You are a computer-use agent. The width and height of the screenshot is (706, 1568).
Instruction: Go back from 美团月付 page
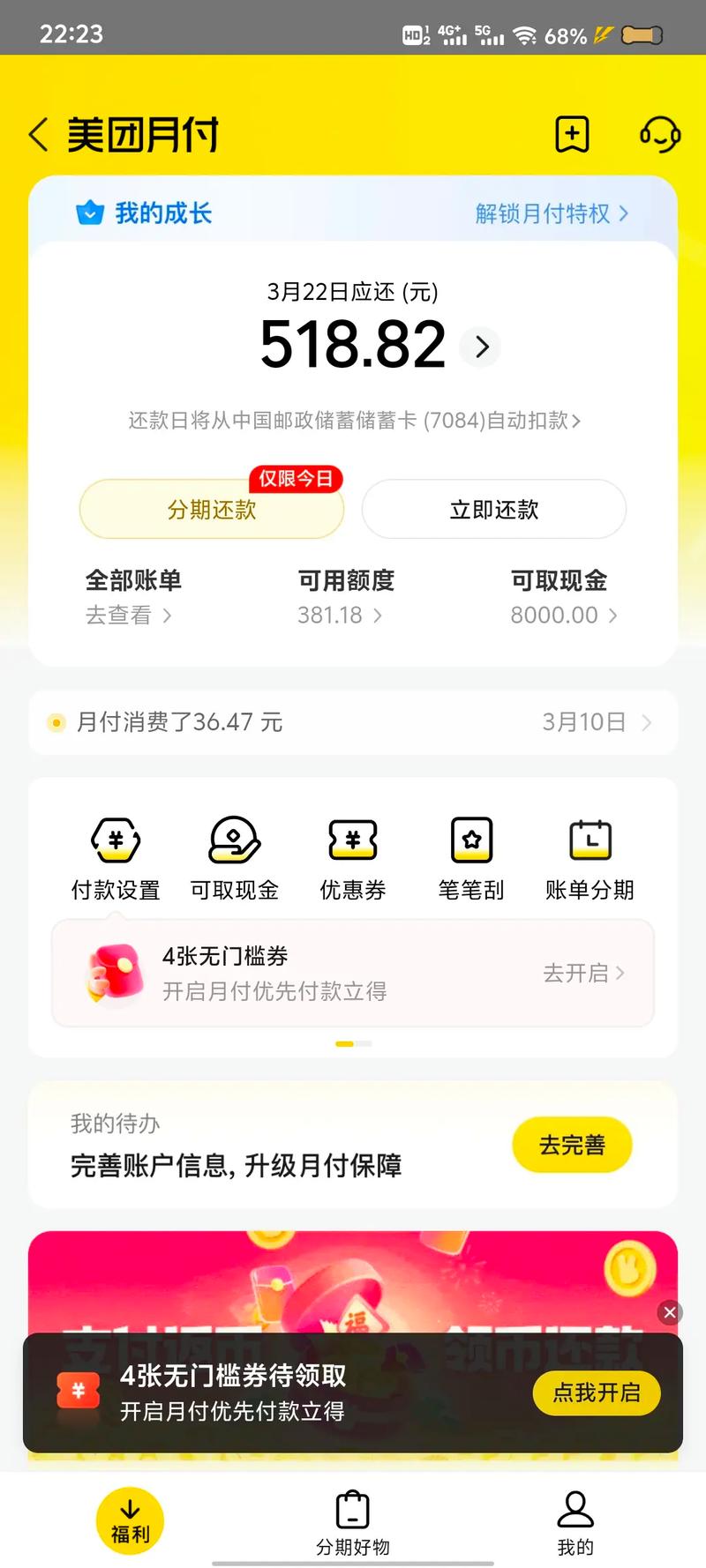pyautogui.click(x=39, y=135)
